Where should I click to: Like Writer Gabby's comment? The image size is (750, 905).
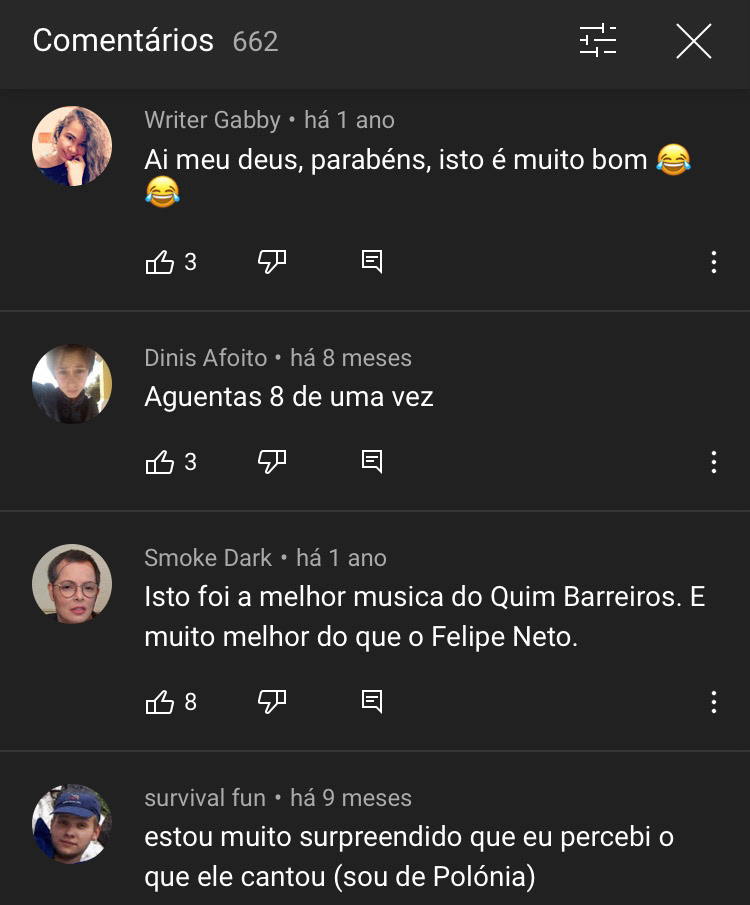pyautogui.click(x=160, y=262)
